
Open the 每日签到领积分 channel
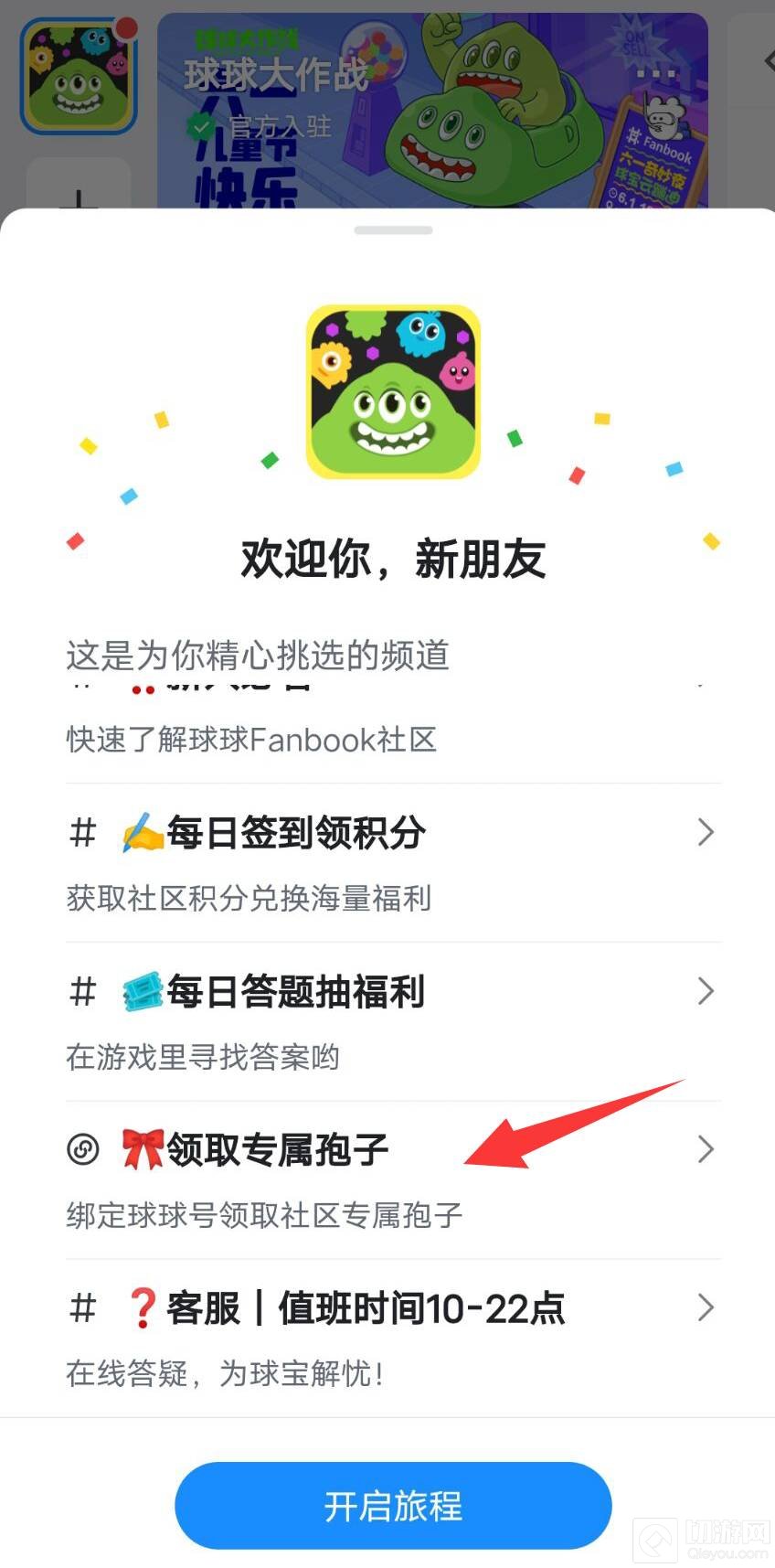click(x=393, y=859)
